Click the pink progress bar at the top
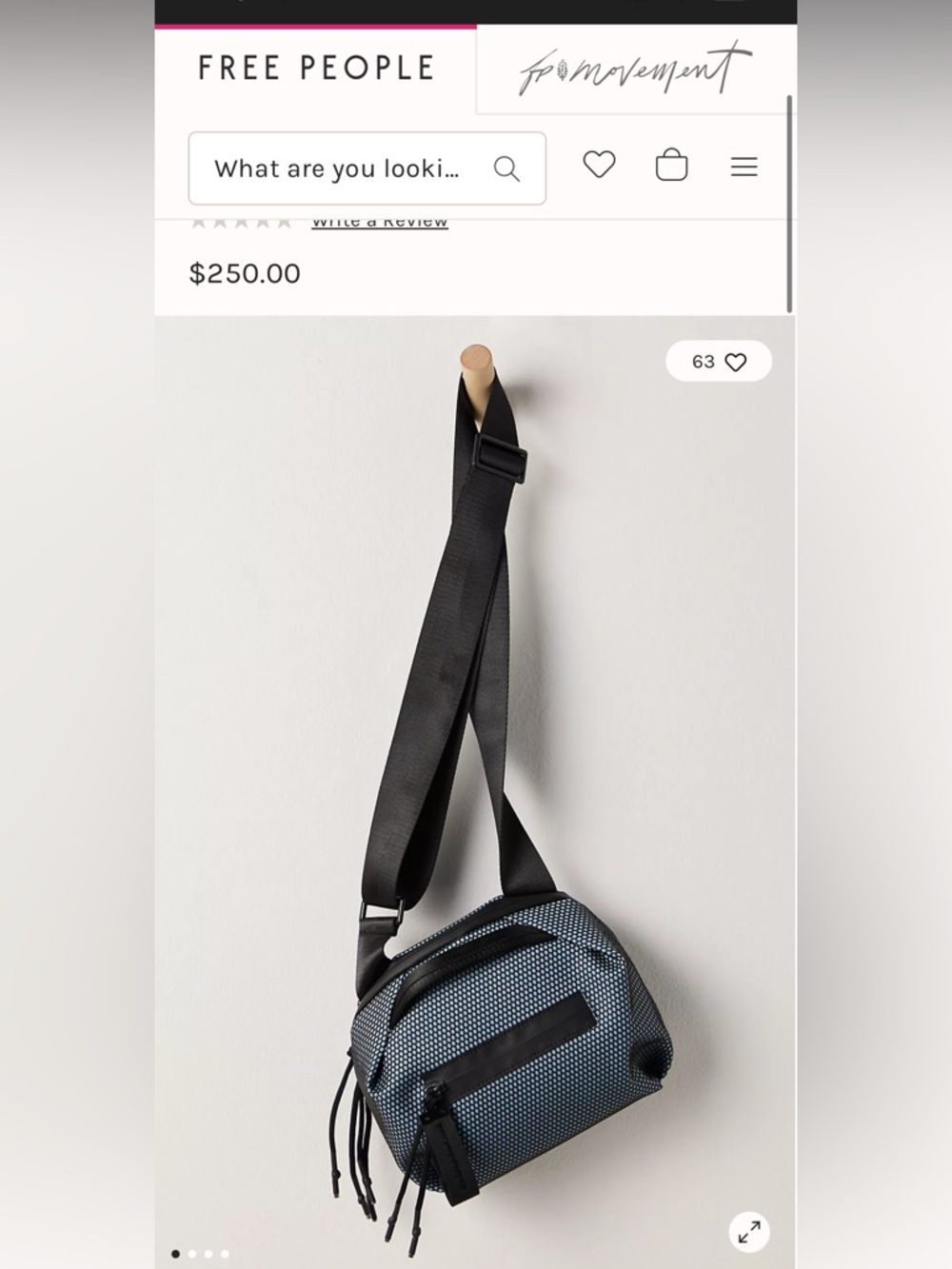 tap(314, 30)
